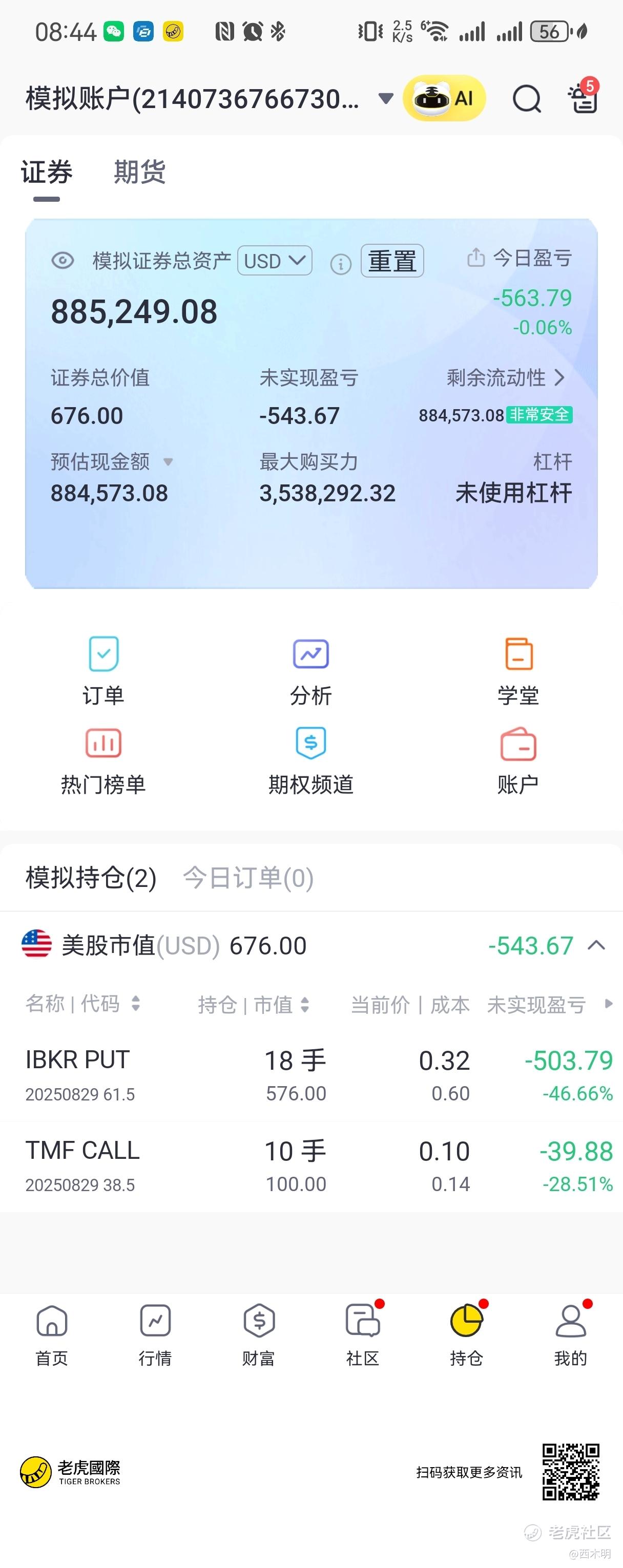Hide asset values with eye icon
Viewport: 623px width, 1568px height.
tap(63, 261)
